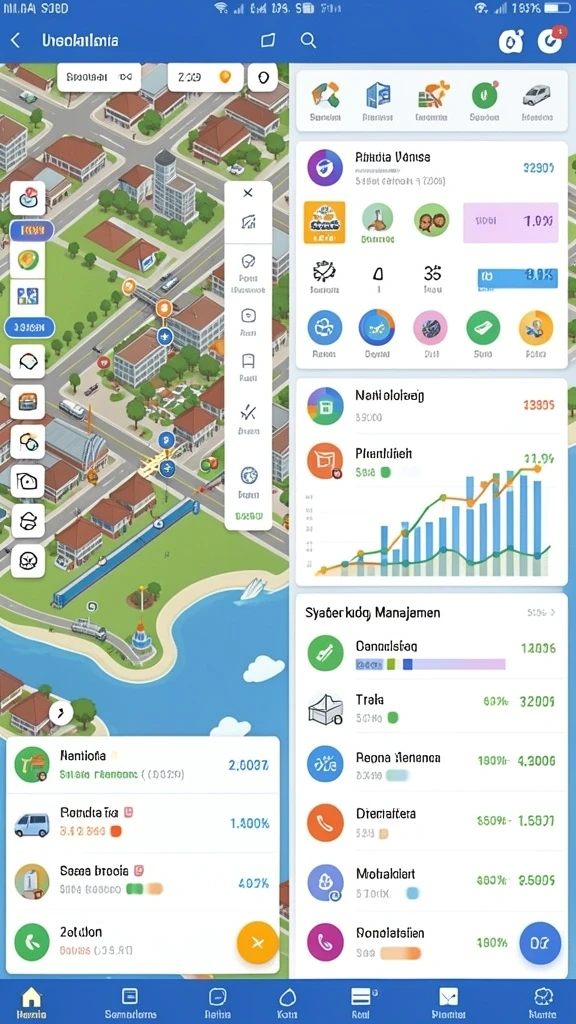576x1024 pixels.
Task: Open the Nantiofia row in the bottom list
Action: point(143,765)
